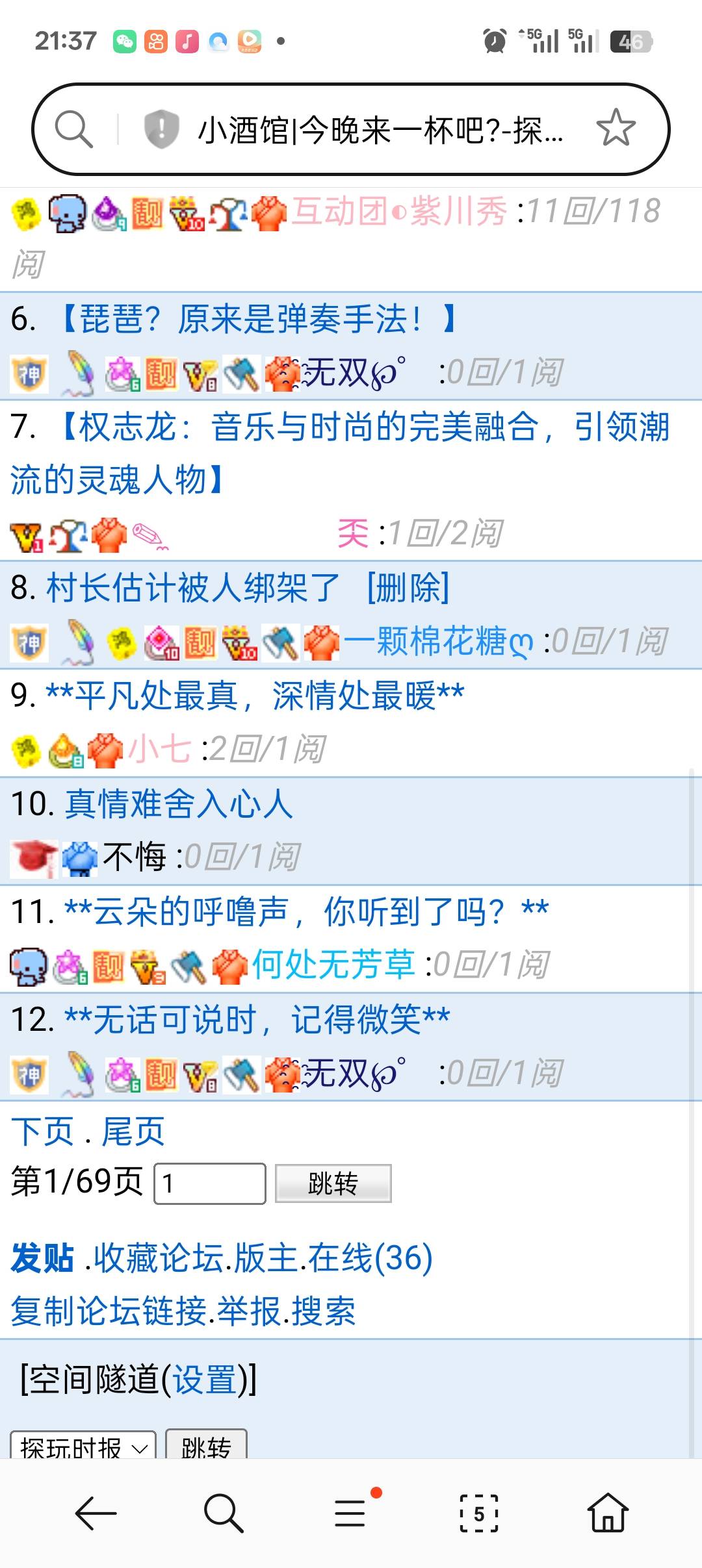Screen dimensions: 702x1568
Task: Go back with the browser back arrow
Action: [x=96, y=1513]
